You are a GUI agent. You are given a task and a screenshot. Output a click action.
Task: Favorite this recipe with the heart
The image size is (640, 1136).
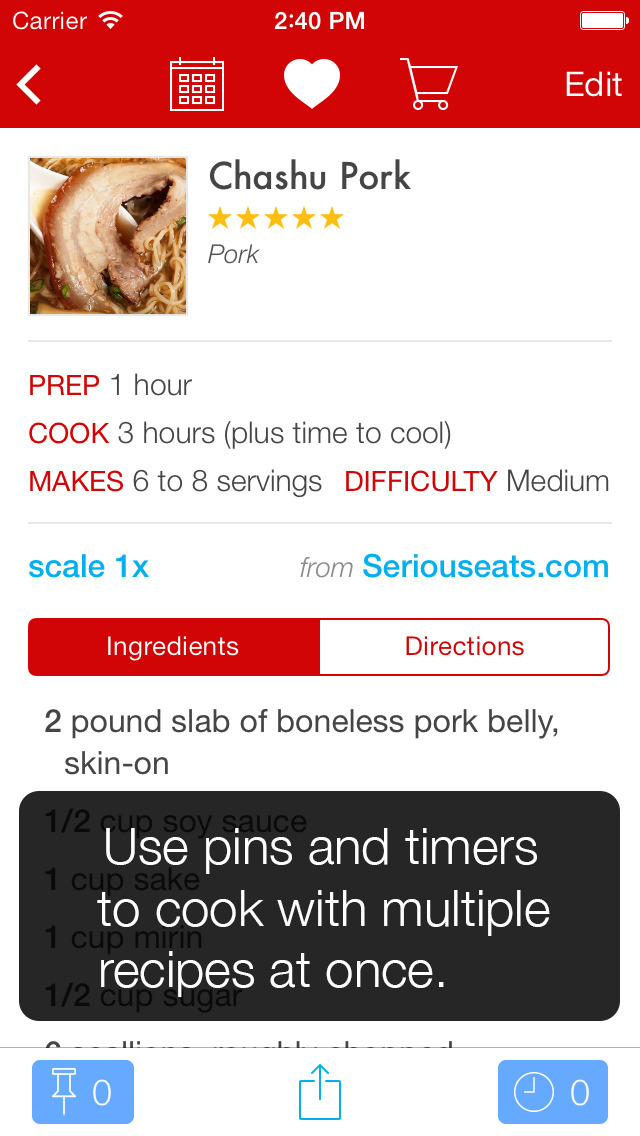point(312,84)
